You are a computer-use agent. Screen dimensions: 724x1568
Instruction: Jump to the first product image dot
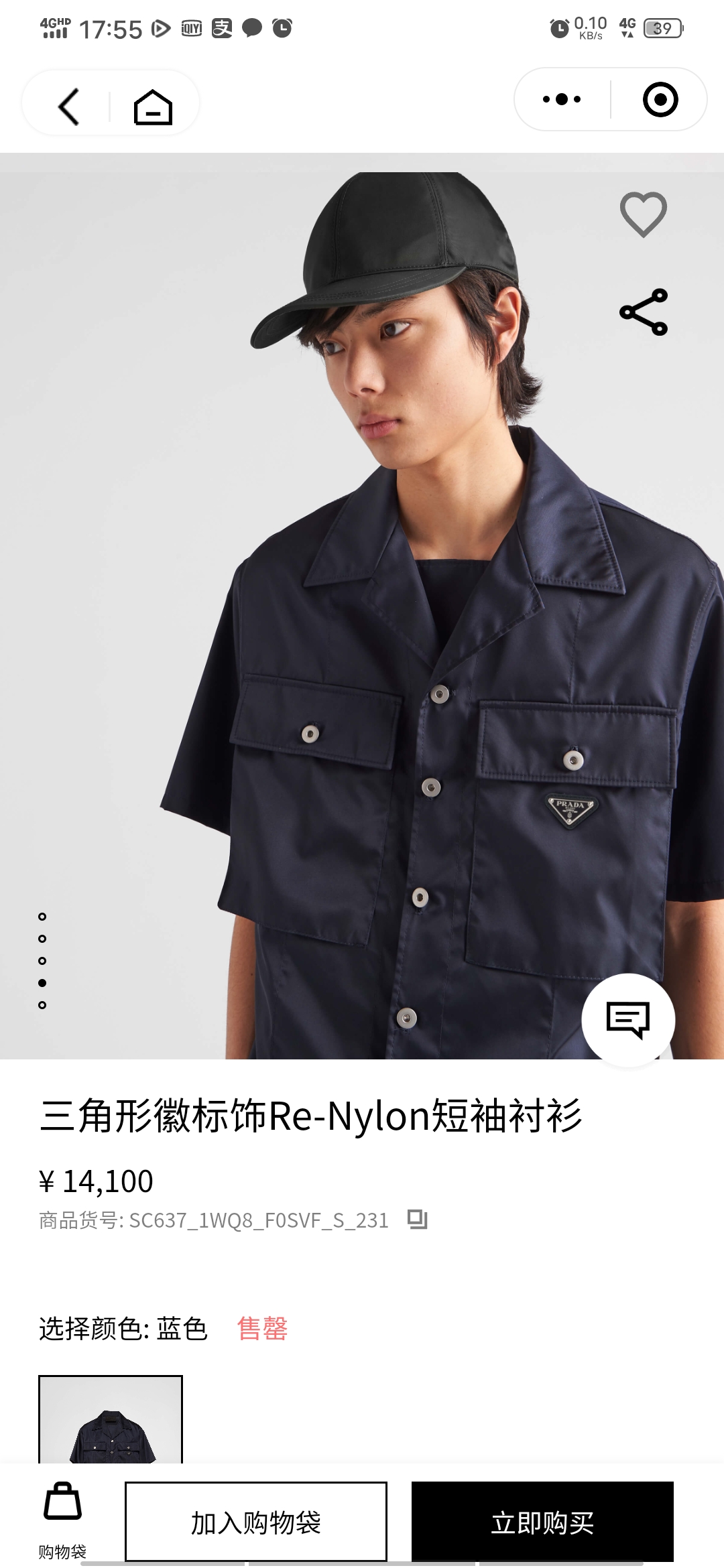(x=42, y=917)
